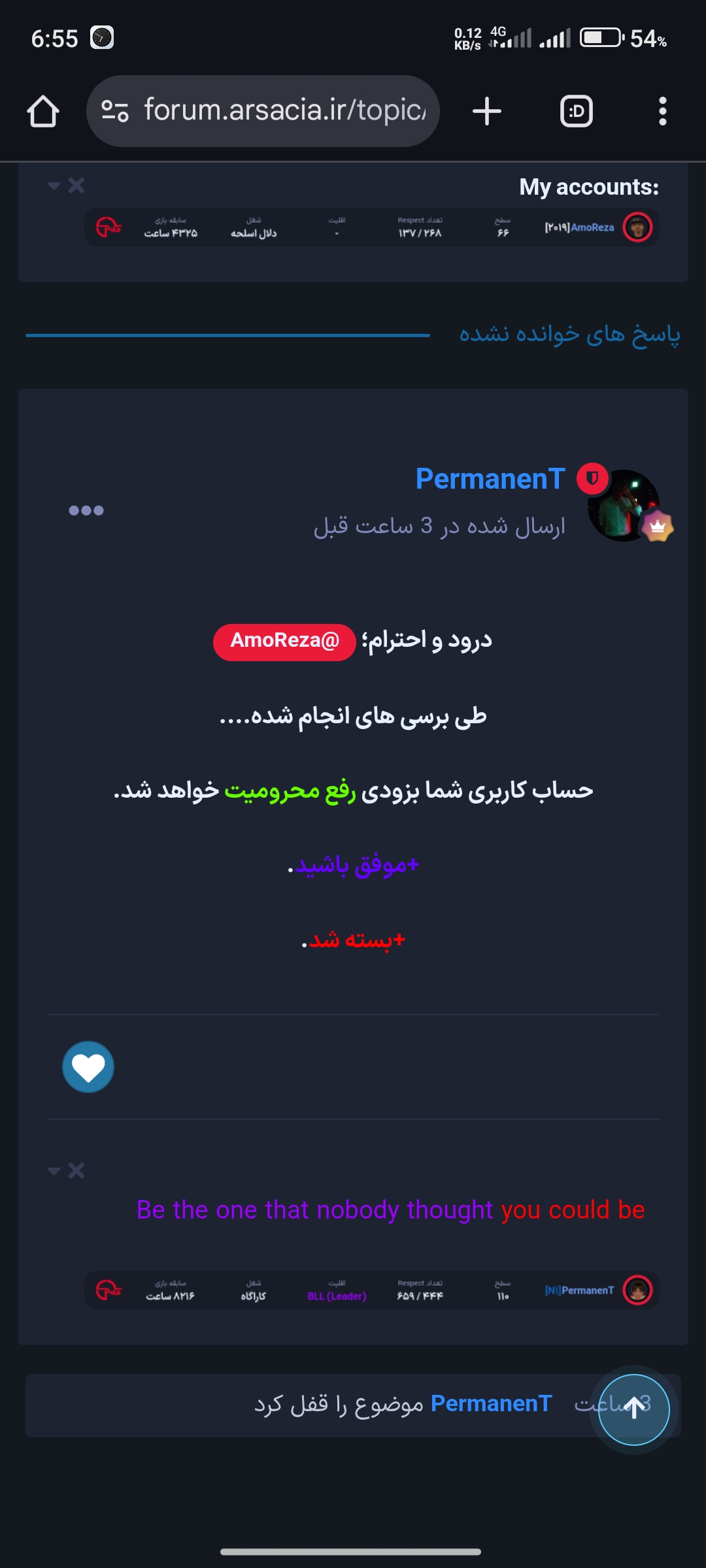706x1568 pixels.
Task: Hide PermanenT's signature with the X icon
Action: (76, 1170)
